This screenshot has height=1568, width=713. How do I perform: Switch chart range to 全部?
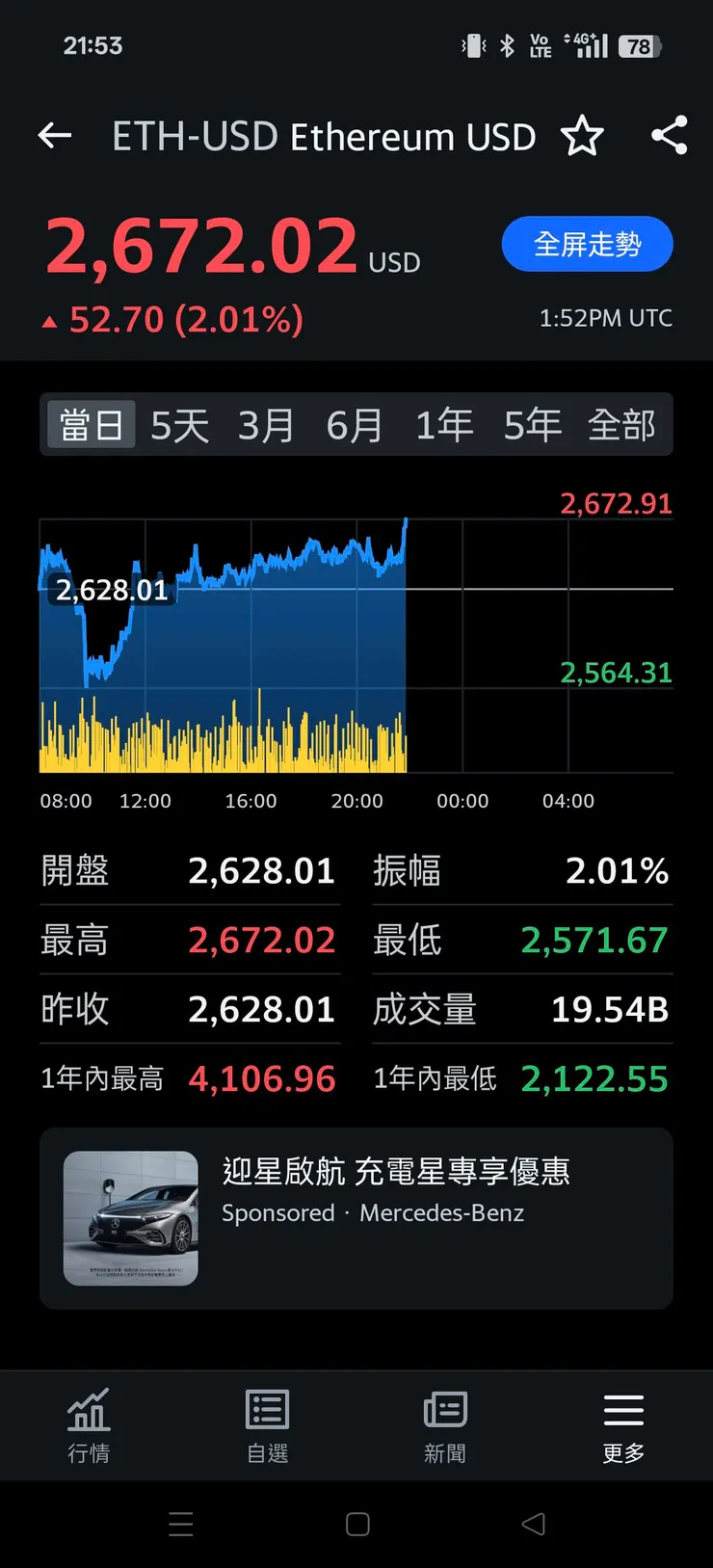[621, 423]
